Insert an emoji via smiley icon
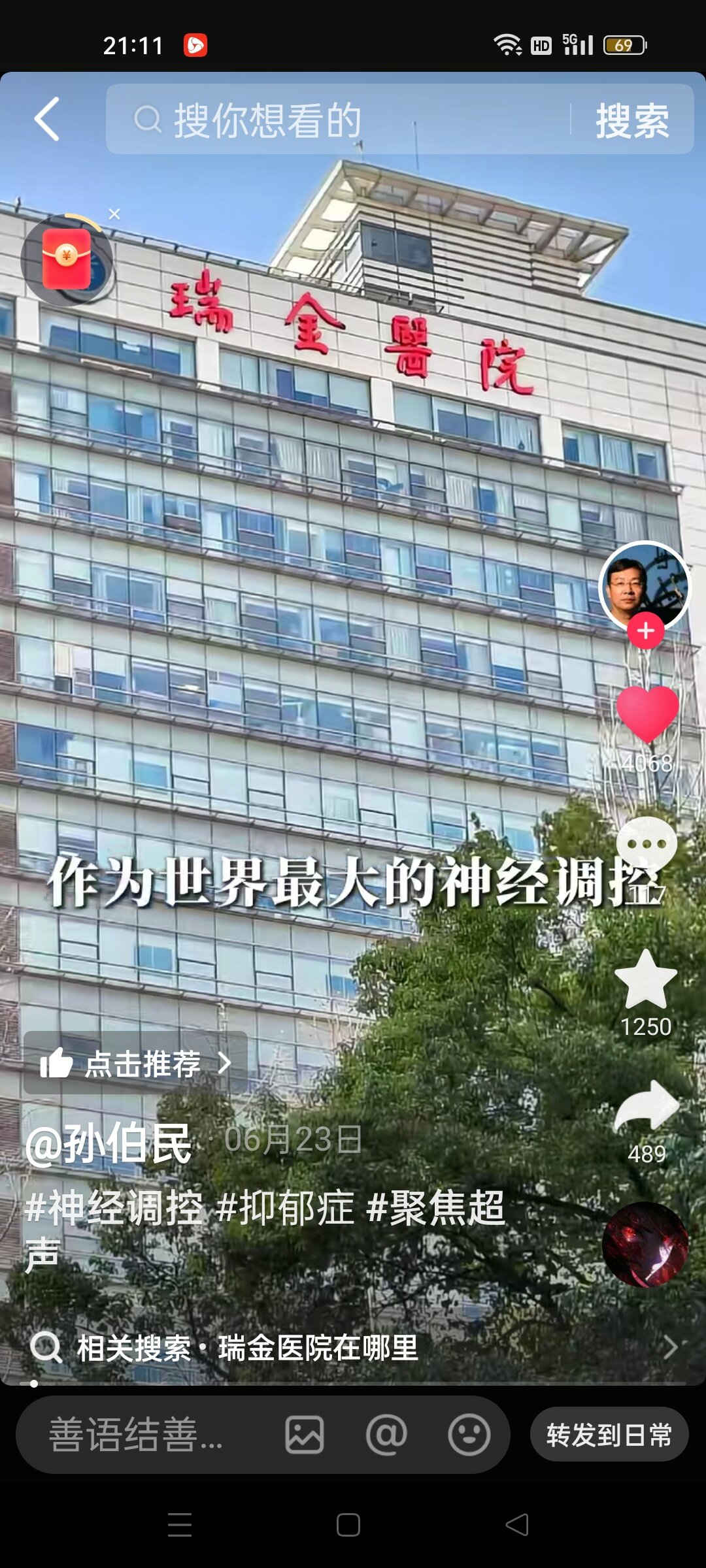The height and width of the screenshot is (1568, 706). click(469, 1435)
